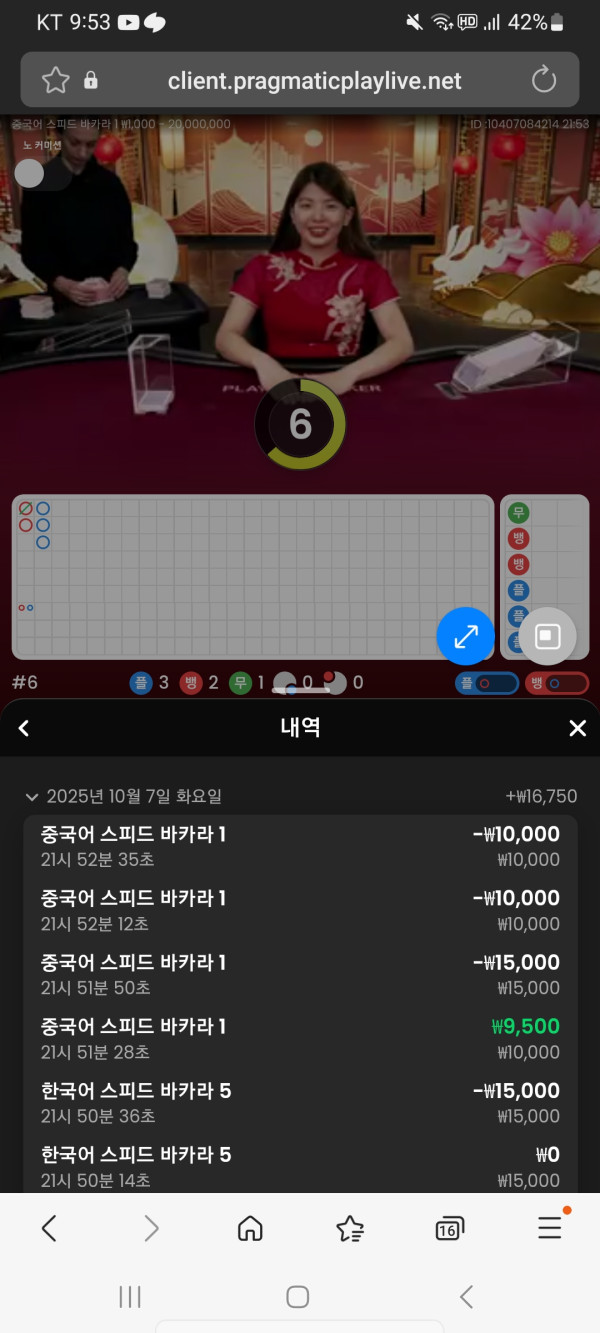Expand video with blue fullscreen button
The height and width of the screenshot is (1333, 600).
click(x=466, y=636)
